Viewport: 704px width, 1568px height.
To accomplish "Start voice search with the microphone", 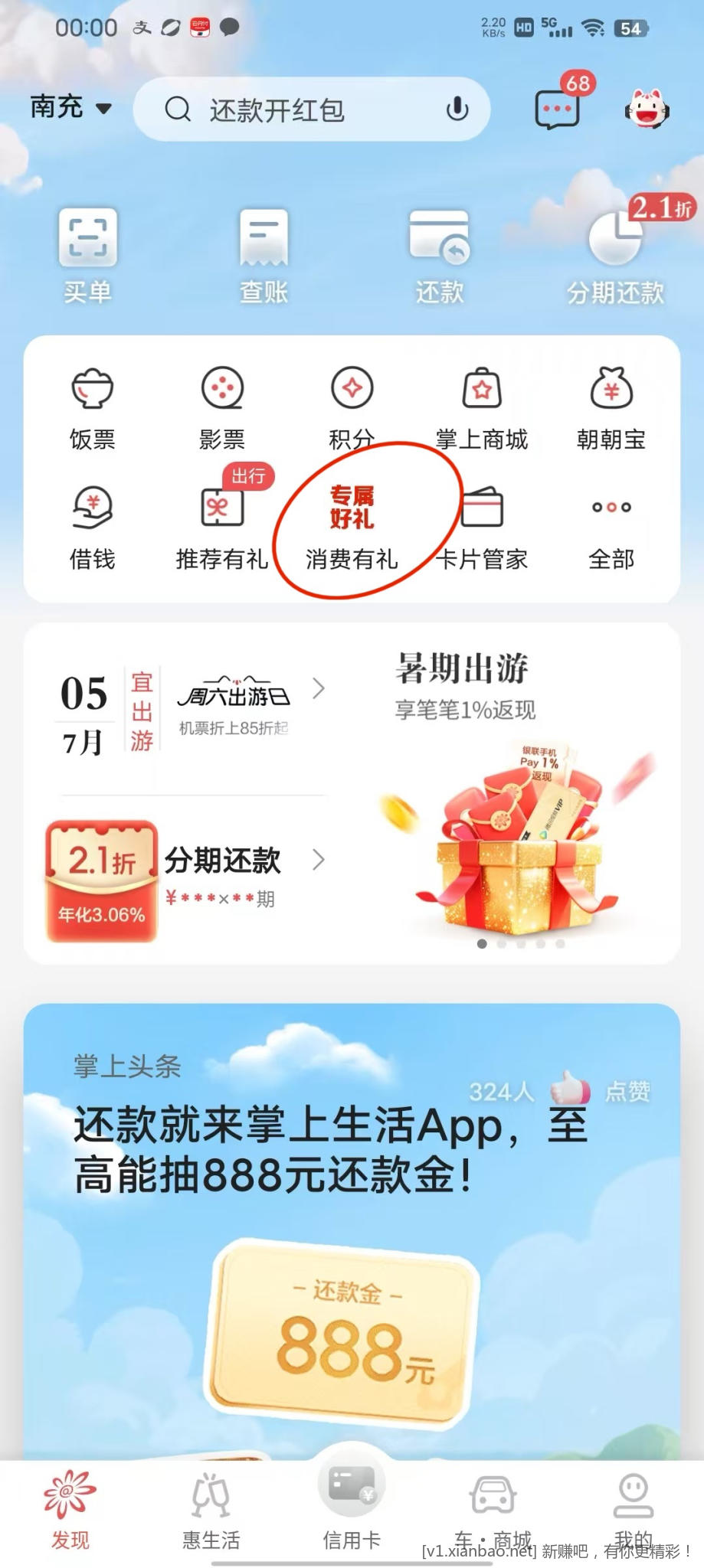I will click(x=457, y=109).
